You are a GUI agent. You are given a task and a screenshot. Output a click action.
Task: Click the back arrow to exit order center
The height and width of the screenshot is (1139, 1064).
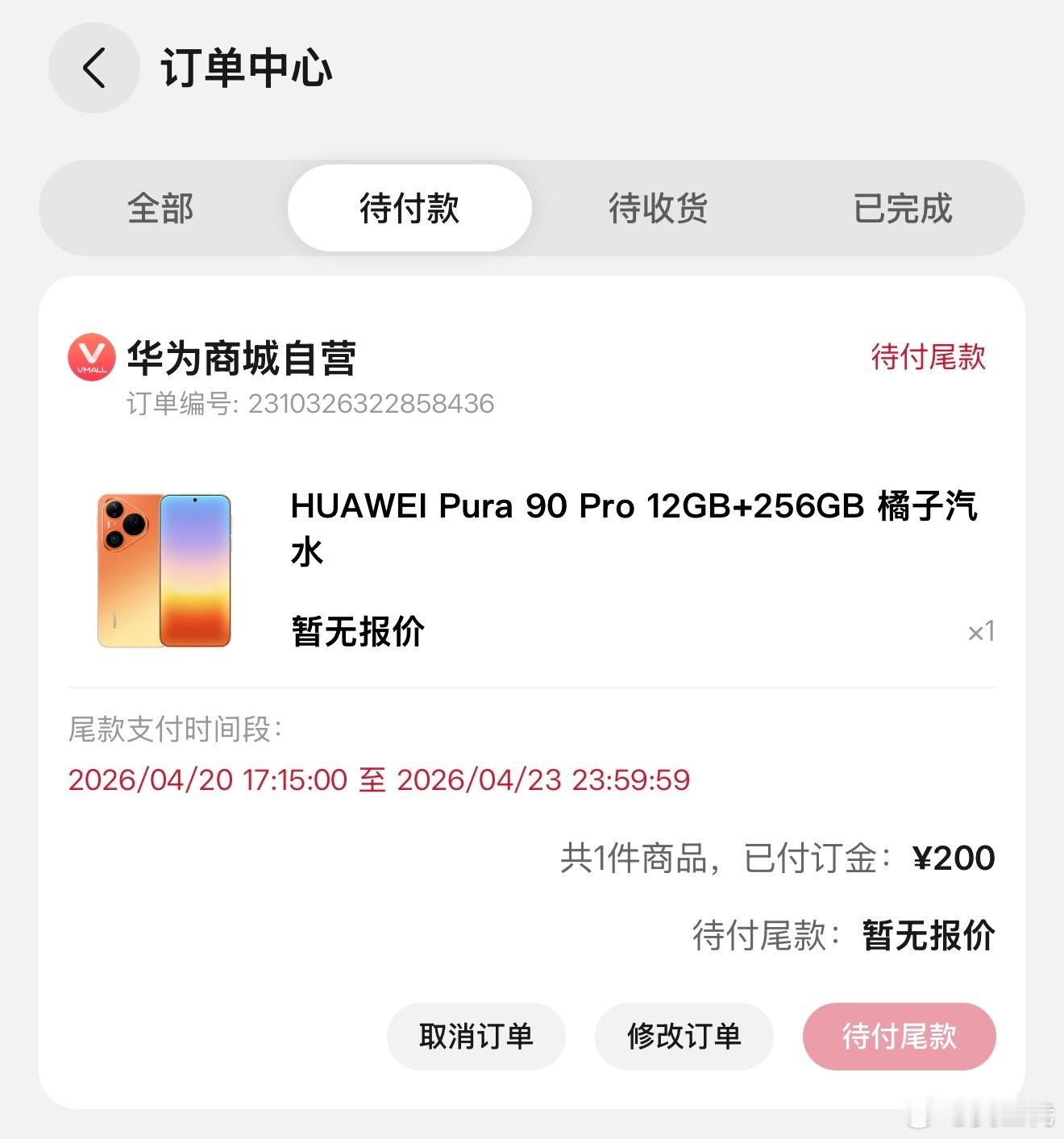94,69
